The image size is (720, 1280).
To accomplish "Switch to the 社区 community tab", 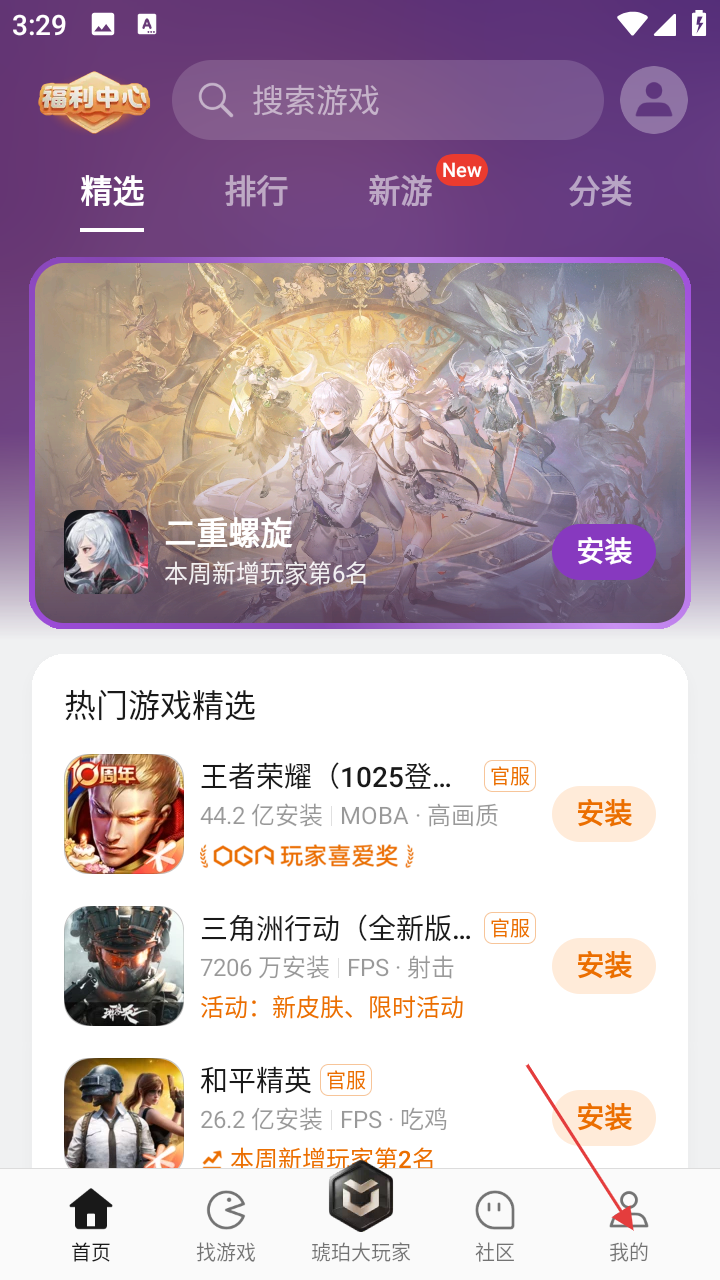I will 494,1225.
